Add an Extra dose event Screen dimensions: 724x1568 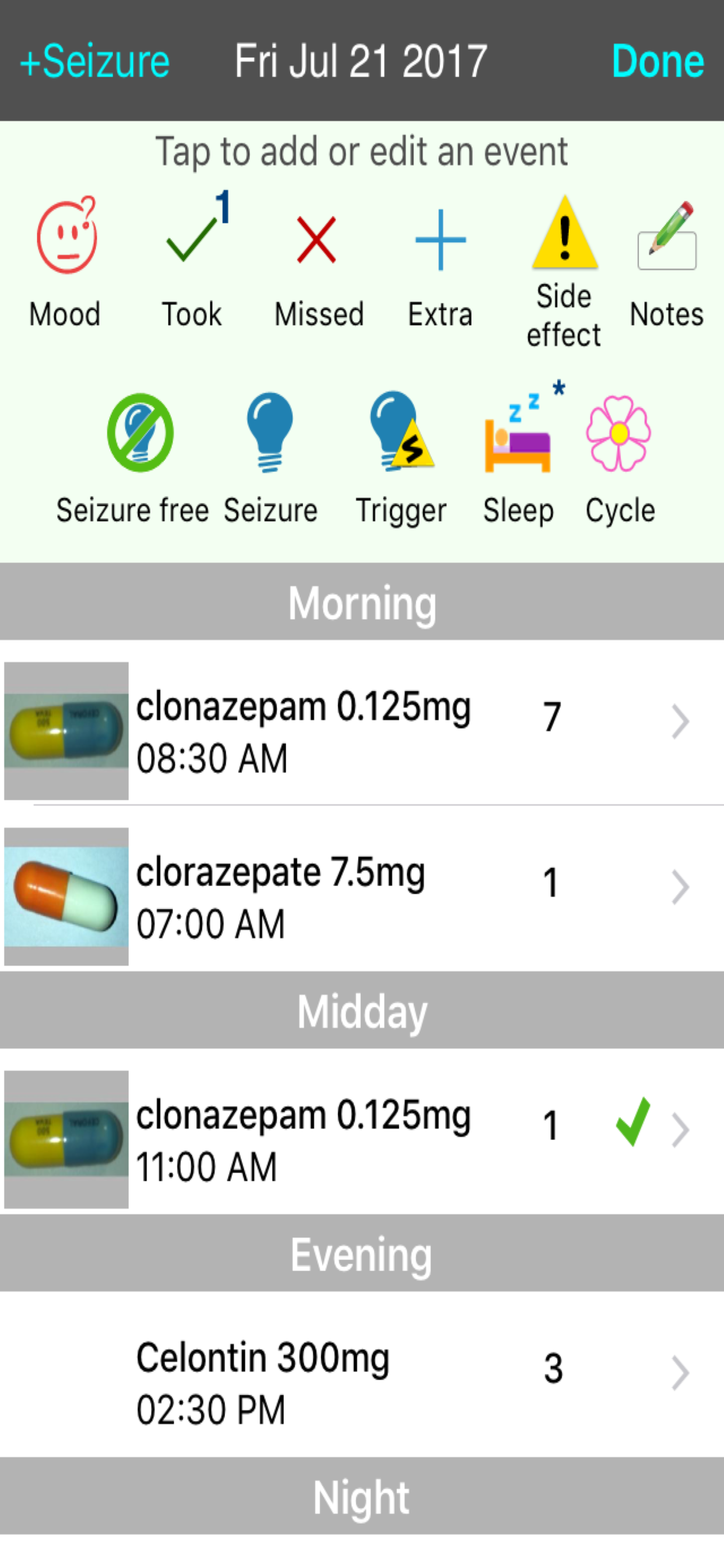[440, 262]
